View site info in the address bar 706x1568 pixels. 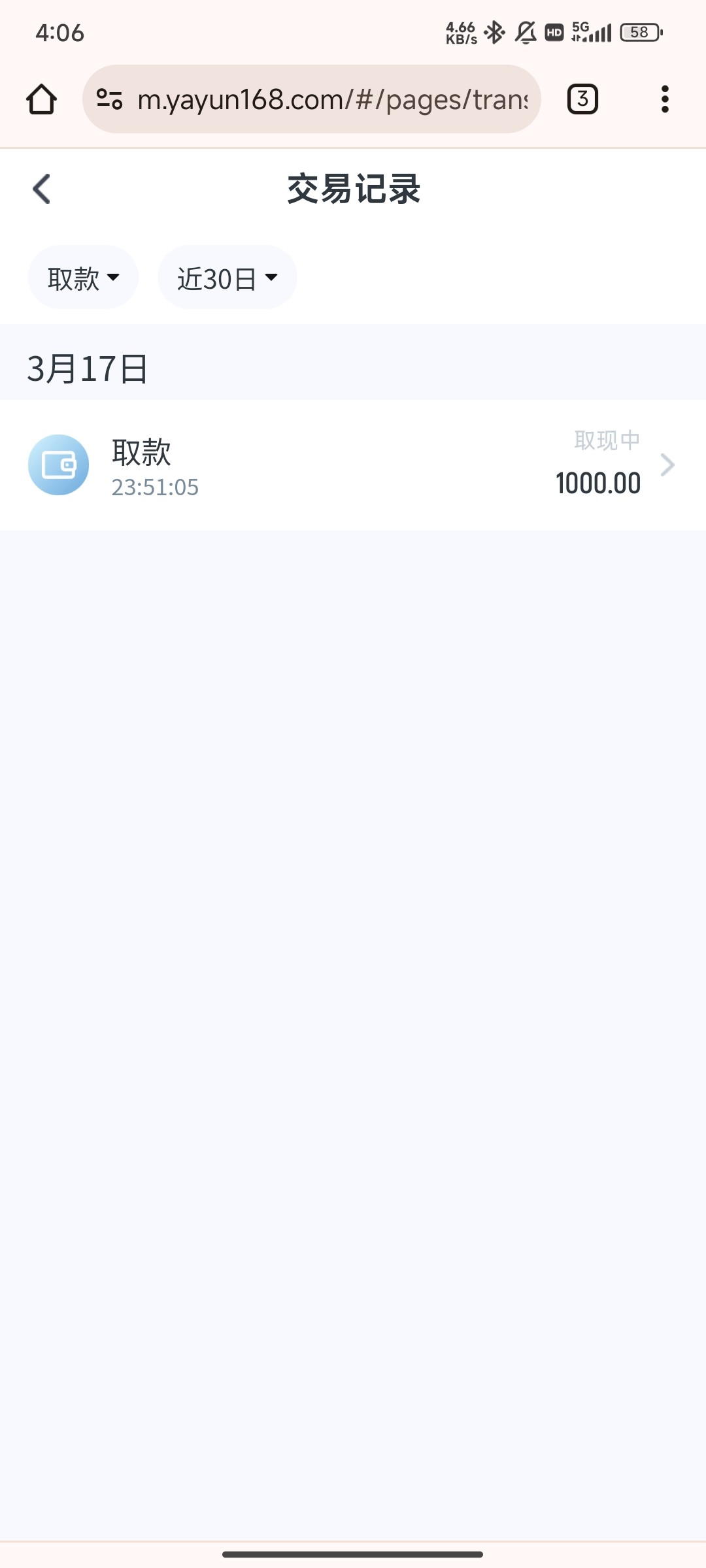109,99
